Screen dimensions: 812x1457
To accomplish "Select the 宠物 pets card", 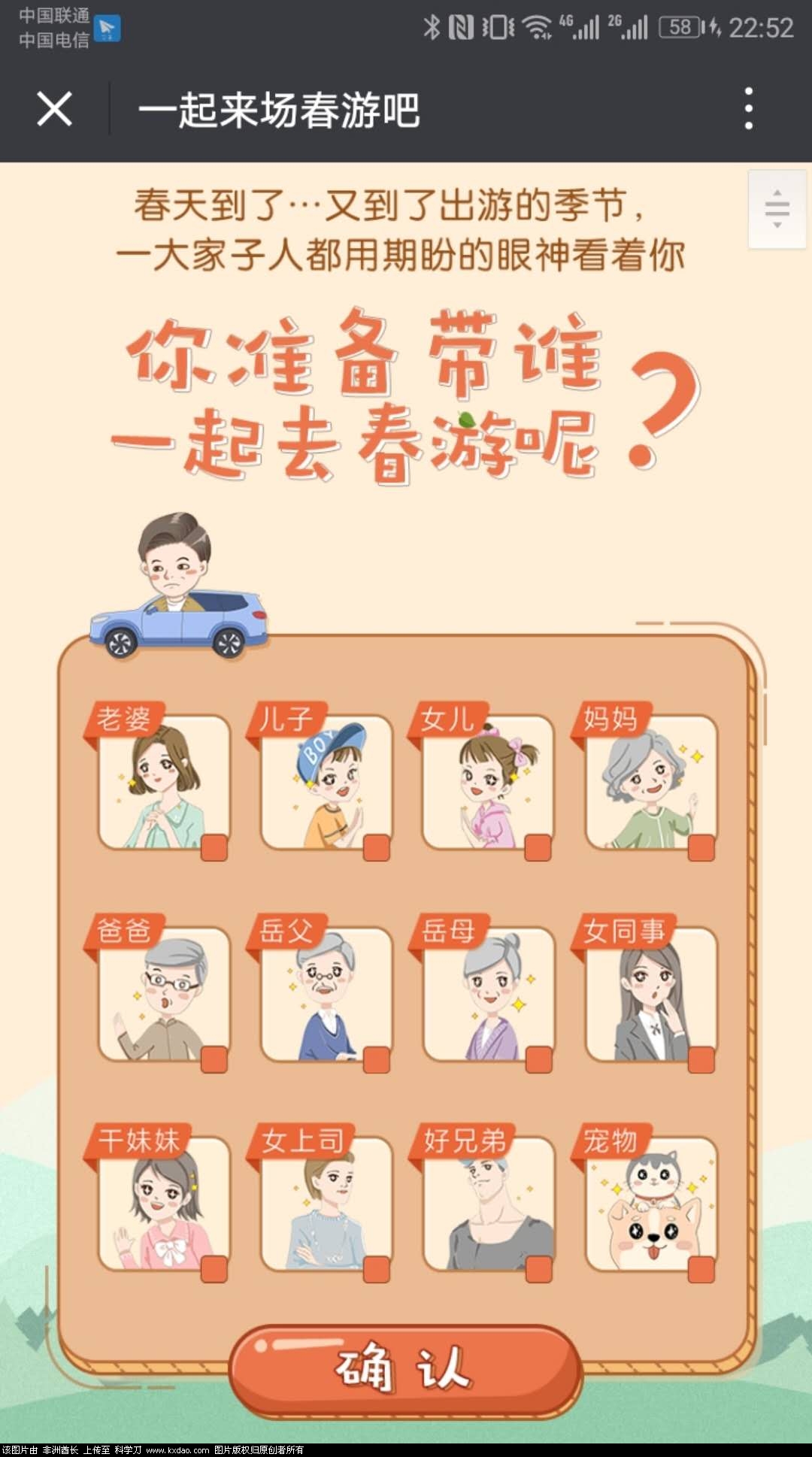I will click(650, 1204).
